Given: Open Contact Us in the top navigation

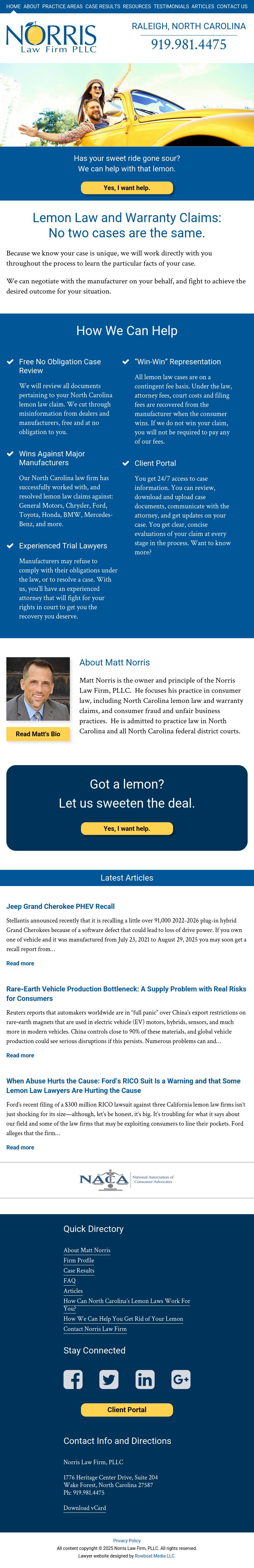Looking at the screenshot, I should (x=232, y=6).
